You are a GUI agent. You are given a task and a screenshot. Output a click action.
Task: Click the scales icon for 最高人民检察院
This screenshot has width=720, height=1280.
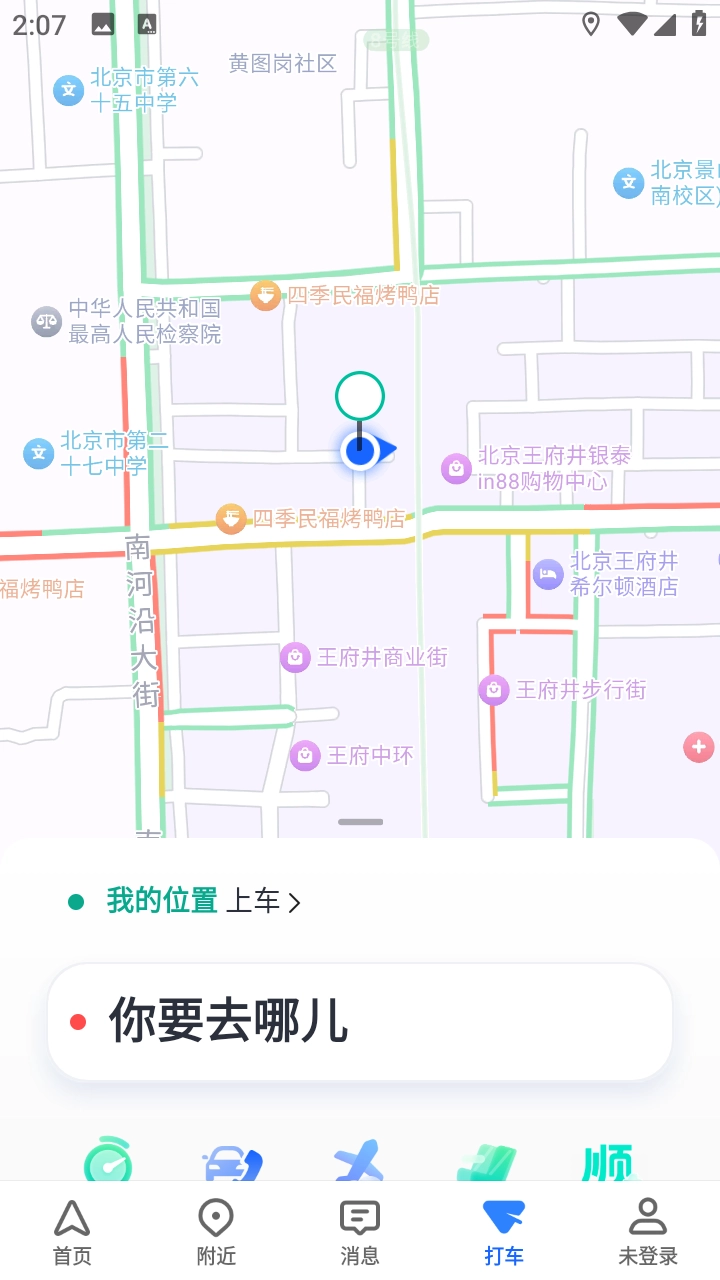(x=46, y=323)
